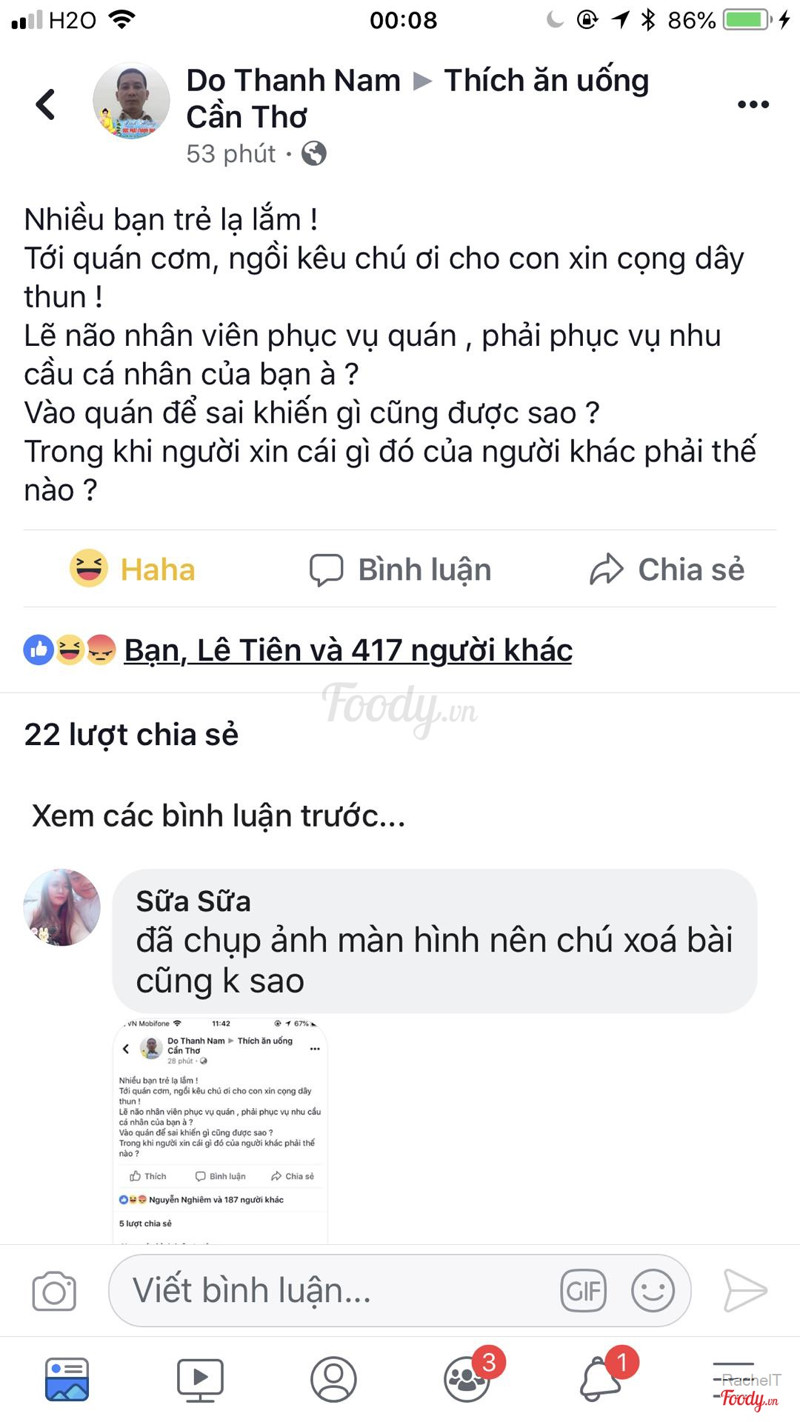The width and height of the screenshot is (800, 1422).
Task: Open the emoji sticker picker
Action: [x=652, y=1291]
